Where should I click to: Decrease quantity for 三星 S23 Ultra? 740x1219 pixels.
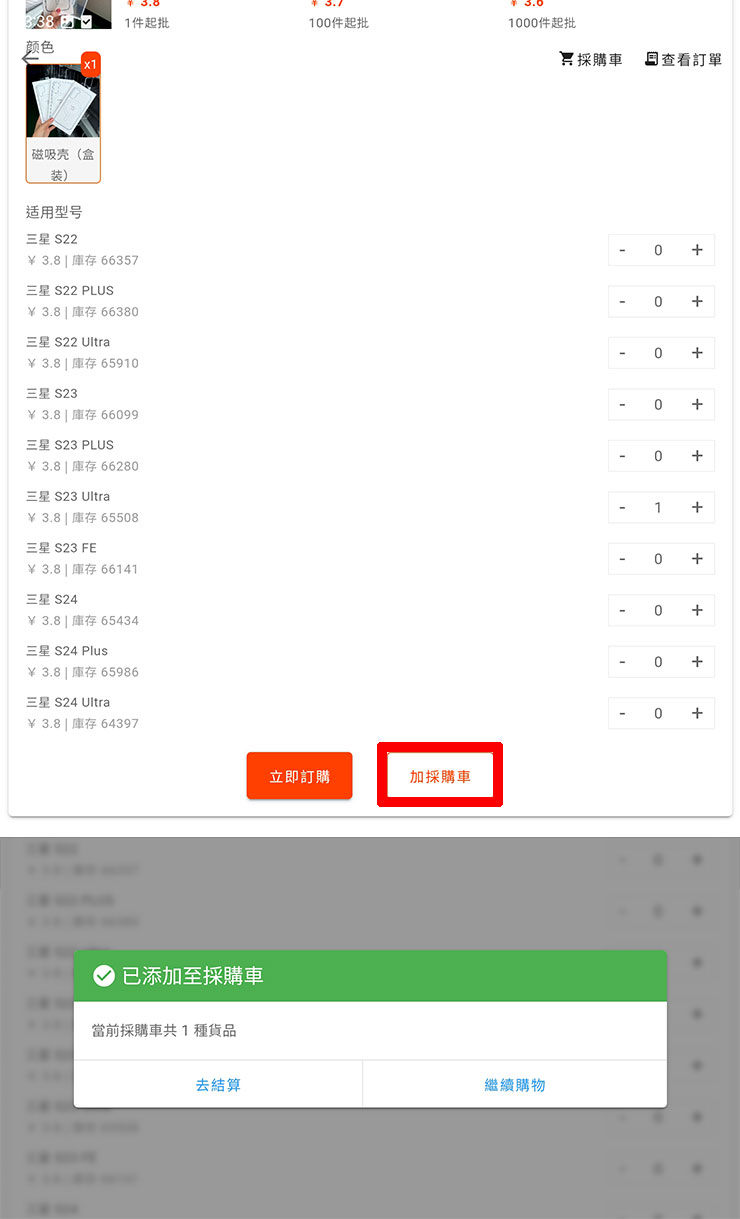621,507
